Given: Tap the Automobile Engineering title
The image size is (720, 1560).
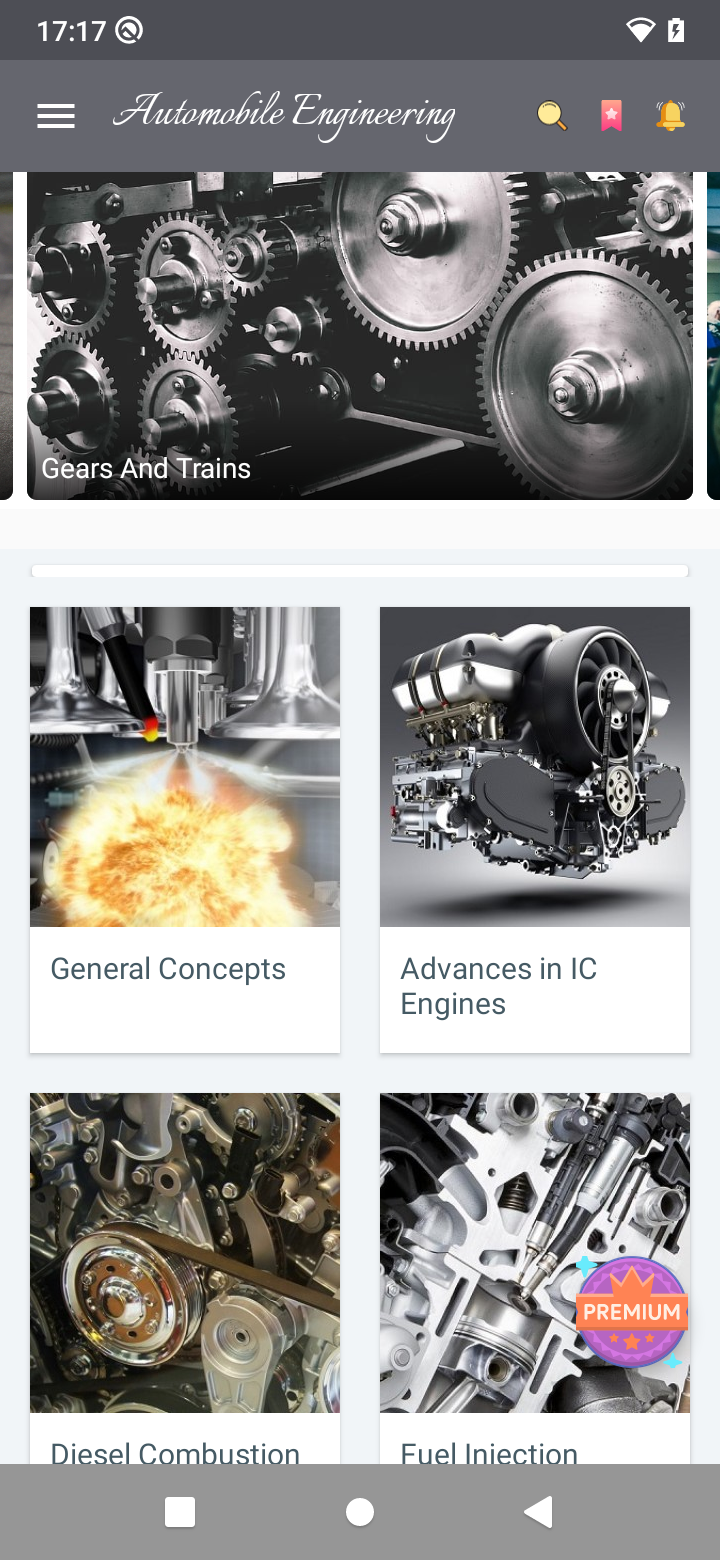Looking at the screenshot, I should pos(285,113).
